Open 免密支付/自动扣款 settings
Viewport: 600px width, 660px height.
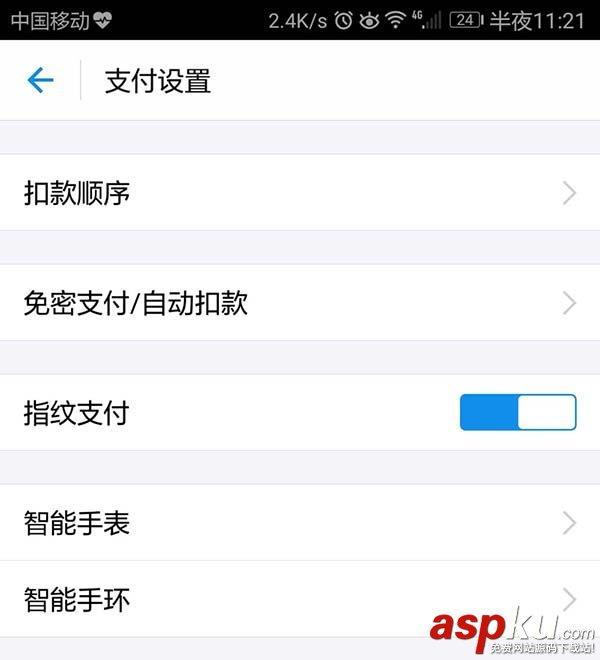300,303
